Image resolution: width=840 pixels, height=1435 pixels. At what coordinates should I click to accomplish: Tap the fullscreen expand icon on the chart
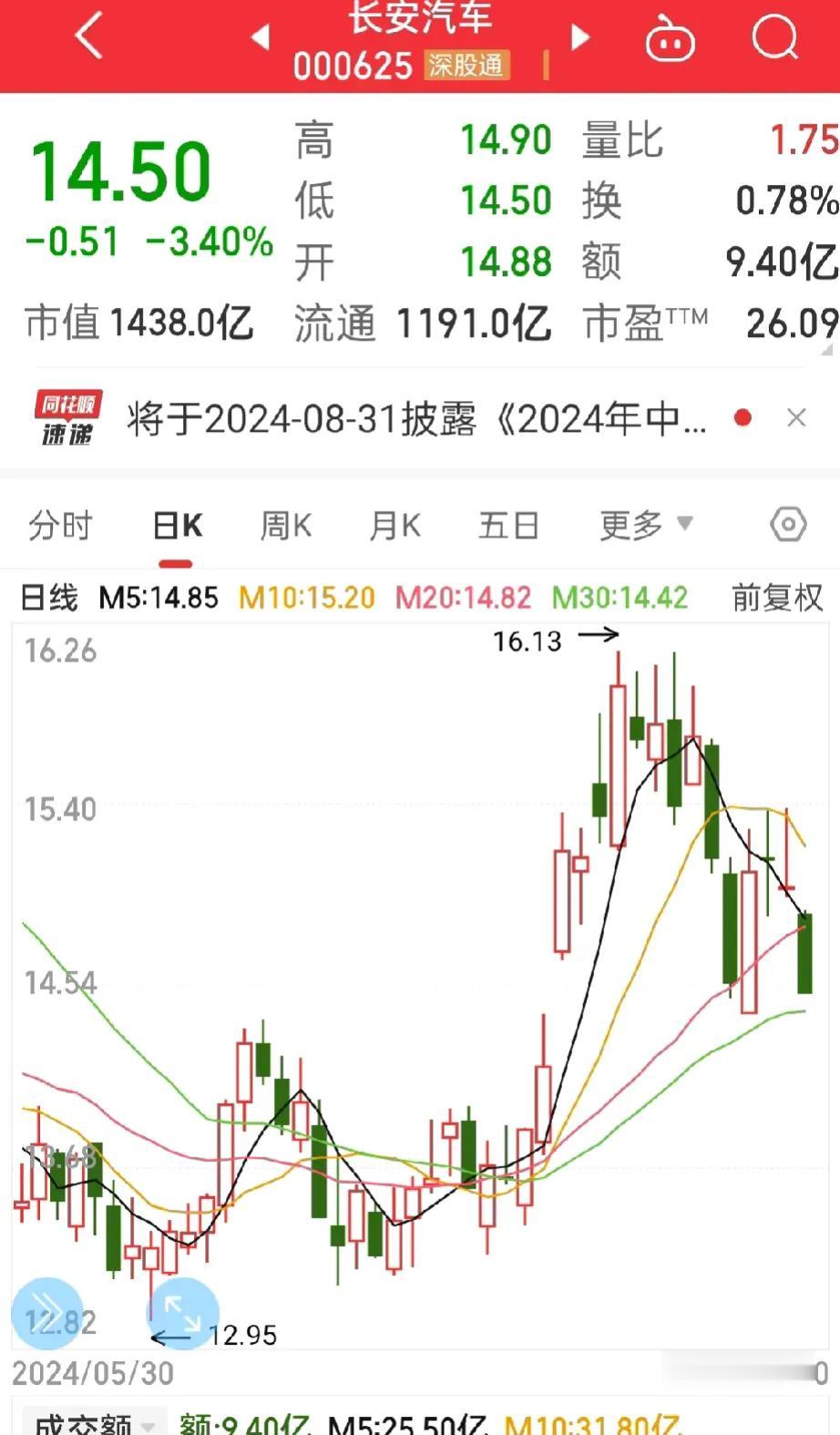coord(180,1312)
